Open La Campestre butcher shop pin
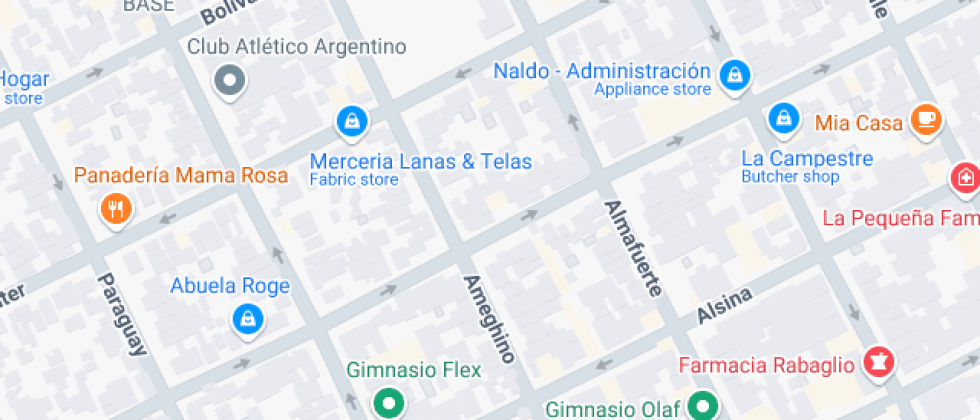980x420 pixels. pos(783,119)
